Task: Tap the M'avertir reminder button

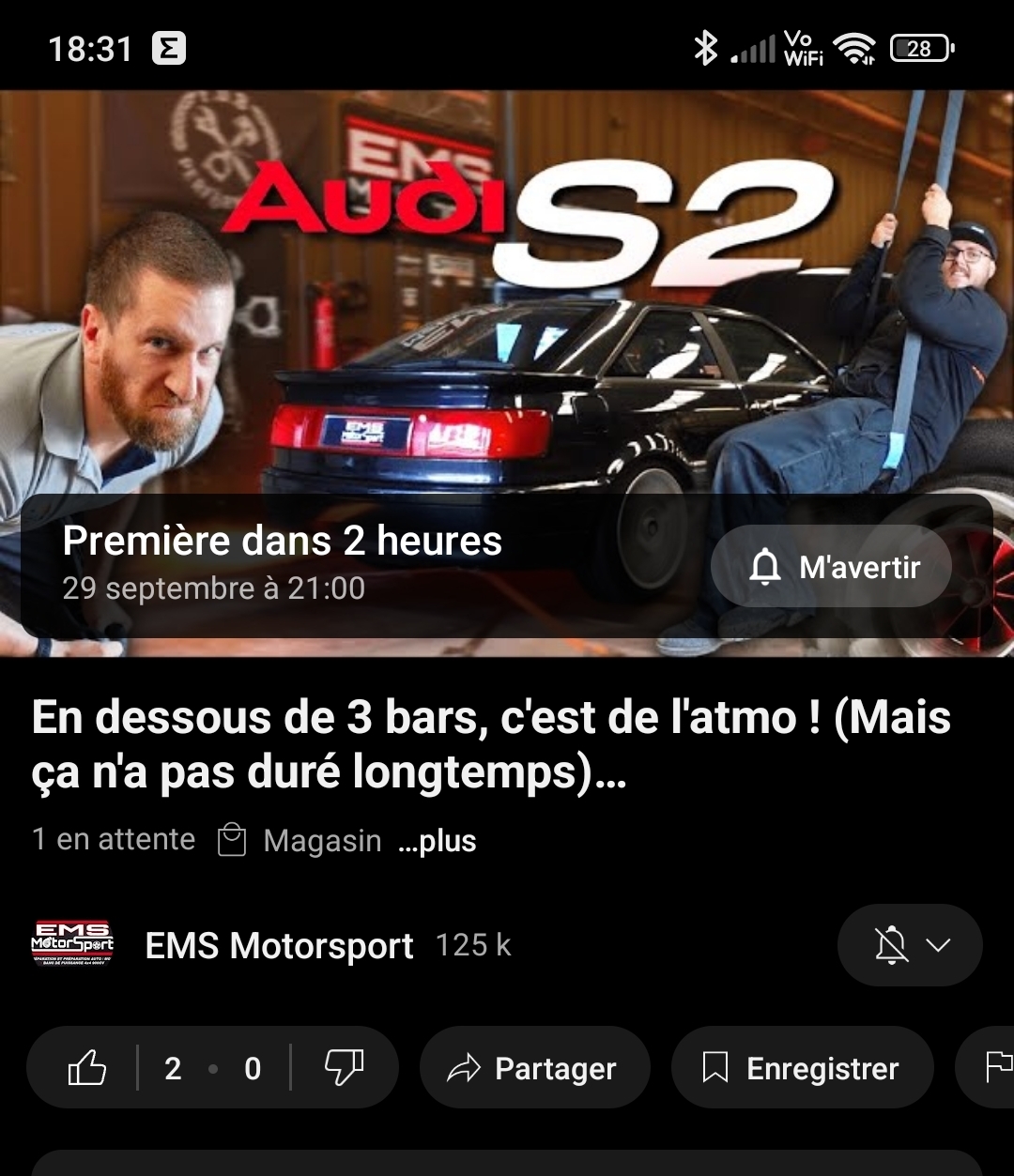Action: [832, 567]
